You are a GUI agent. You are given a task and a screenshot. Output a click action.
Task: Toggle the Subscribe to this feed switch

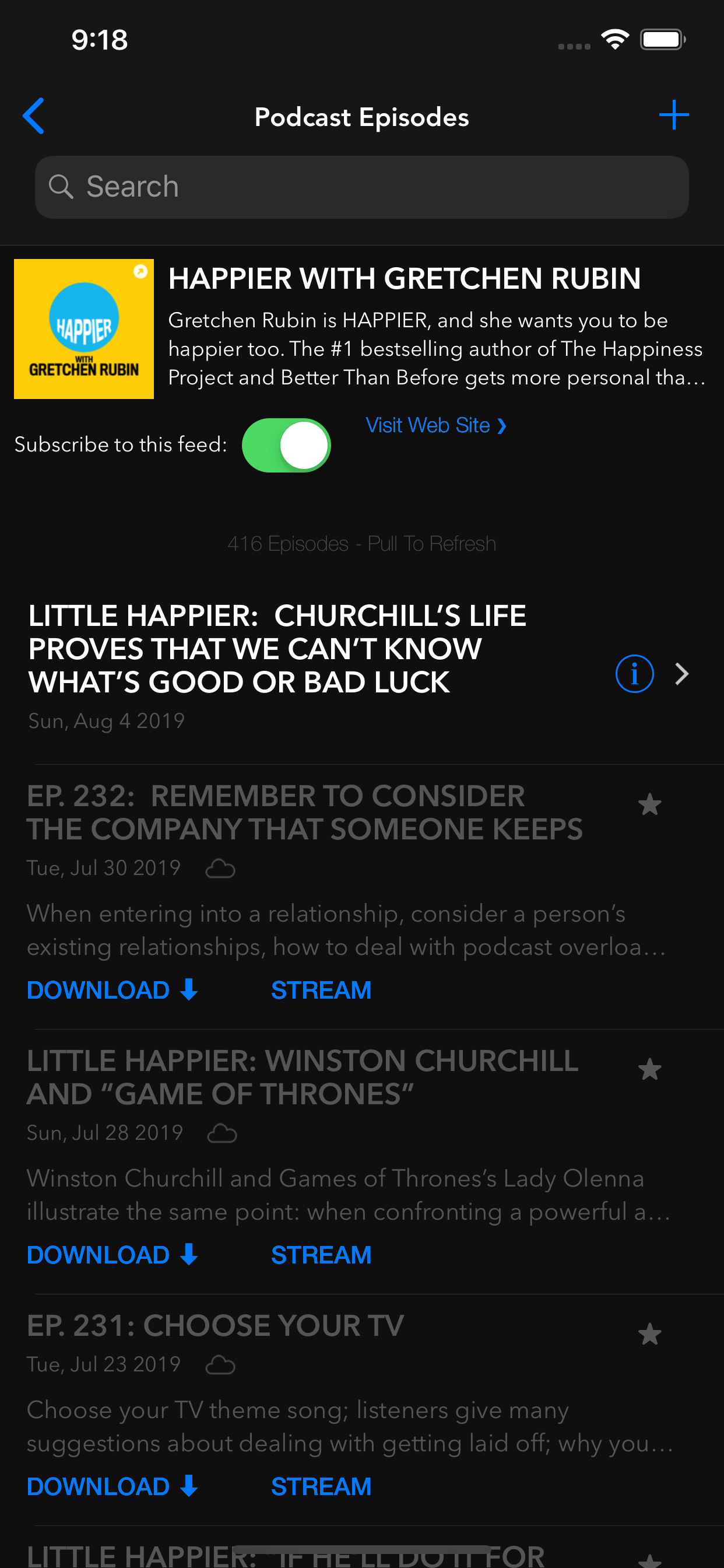pos(286,445)
